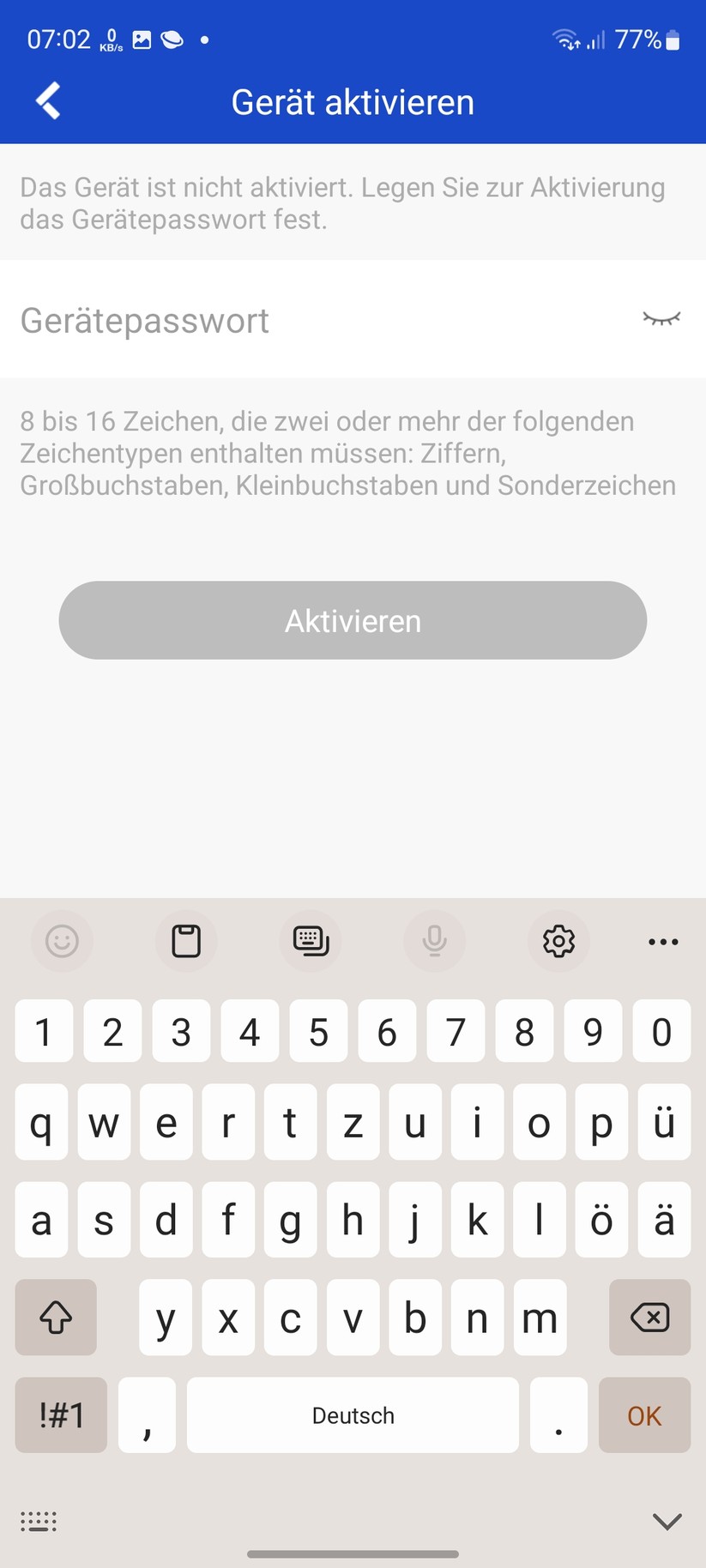The width and height of the screenshot is (706, 1568).
Task: Confirm input with the OK key
Action: [644, 1415]
